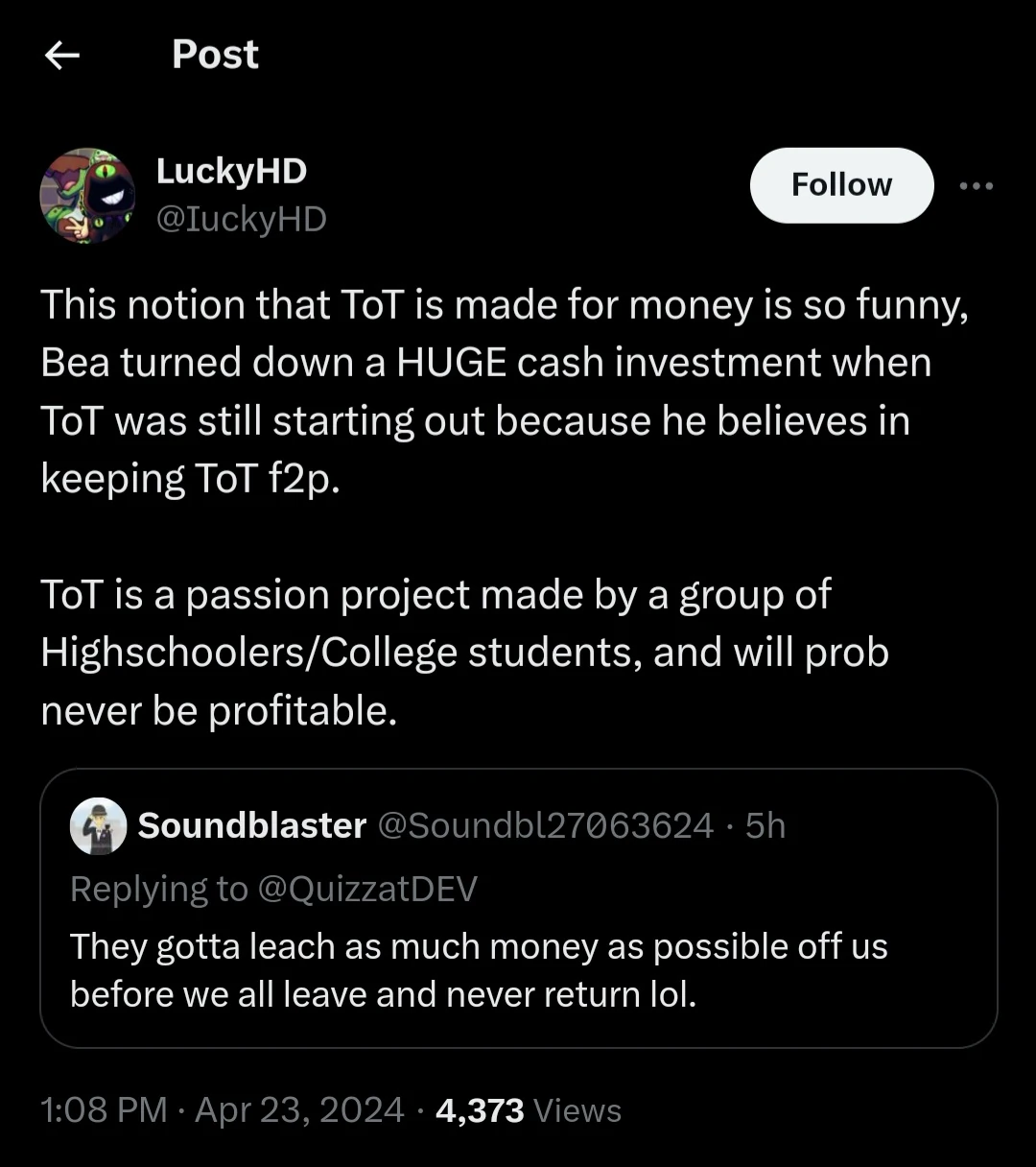Viewport: 1036px width, 1167px height.
Task: Open the quoted tweet from Soundblaster
Action: [518, 907]
